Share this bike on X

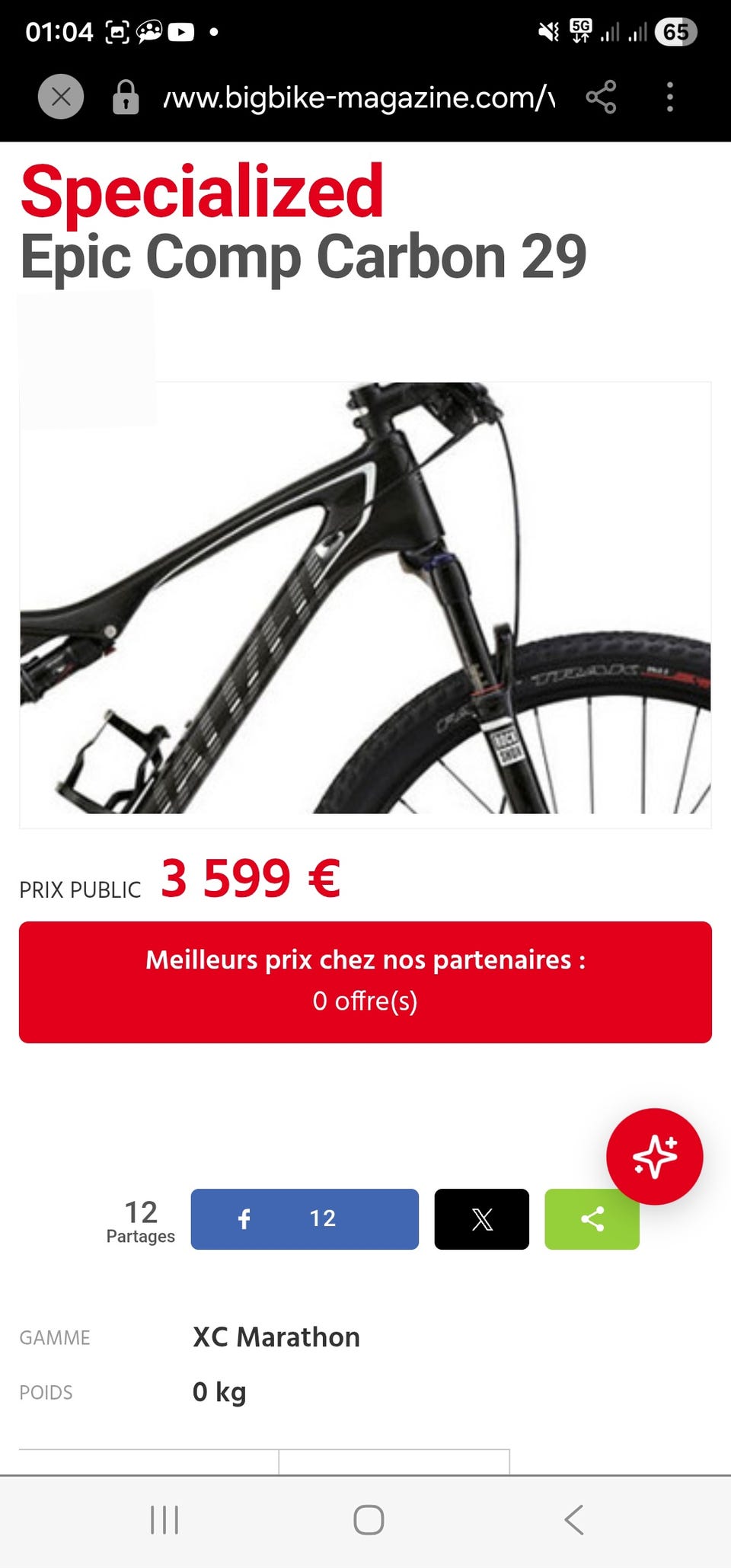tap(481, 1218)
